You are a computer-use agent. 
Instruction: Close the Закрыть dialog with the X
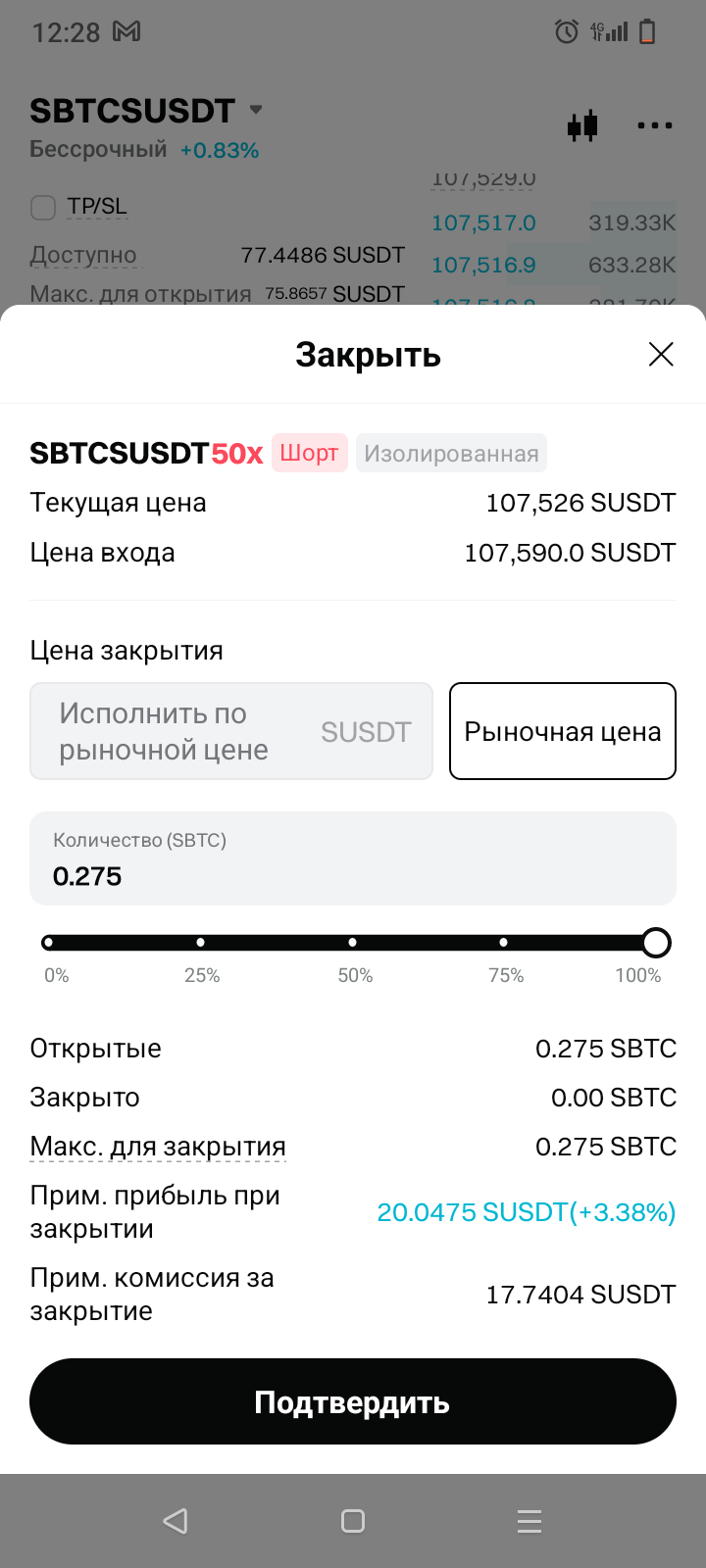[661, 355]
